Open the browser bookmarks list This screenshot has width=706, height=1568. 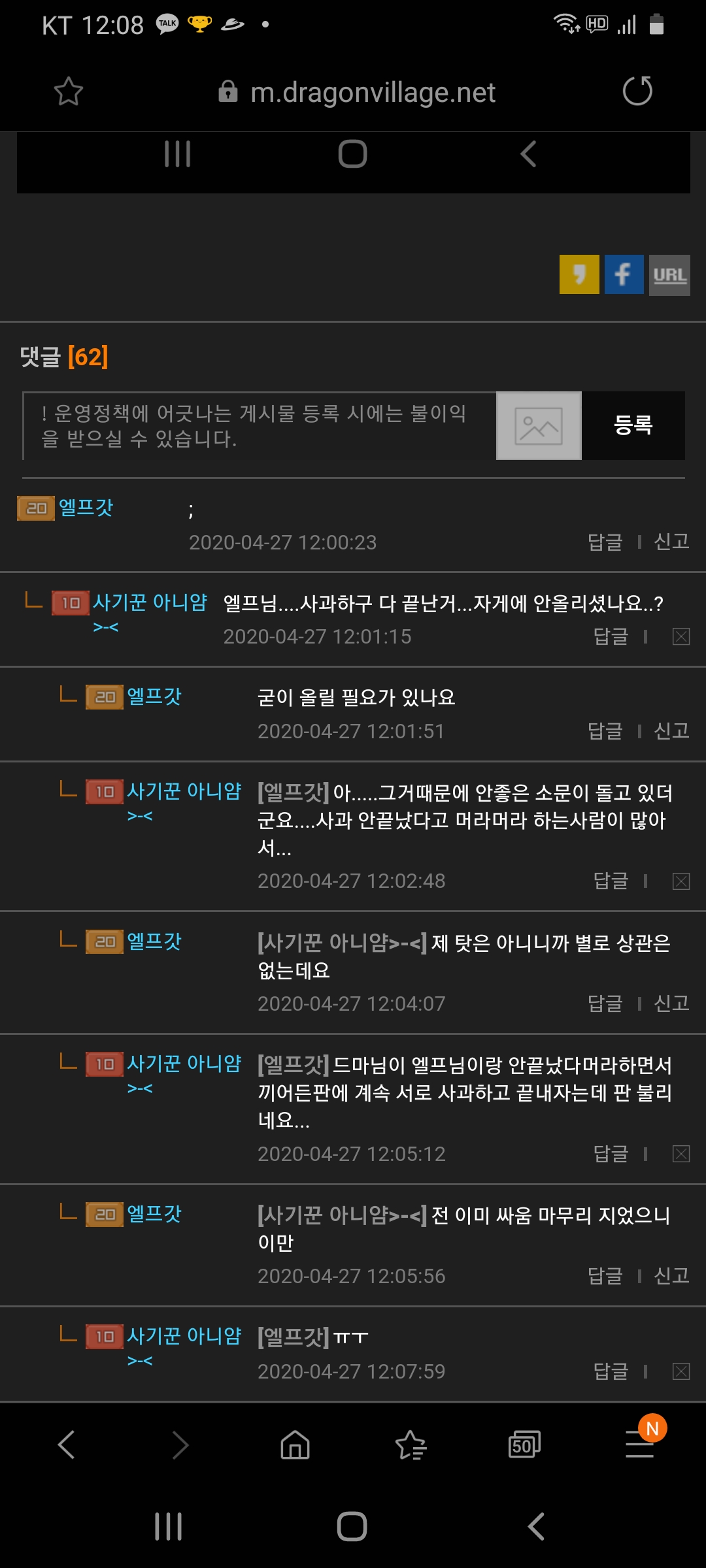[411, 1444]
